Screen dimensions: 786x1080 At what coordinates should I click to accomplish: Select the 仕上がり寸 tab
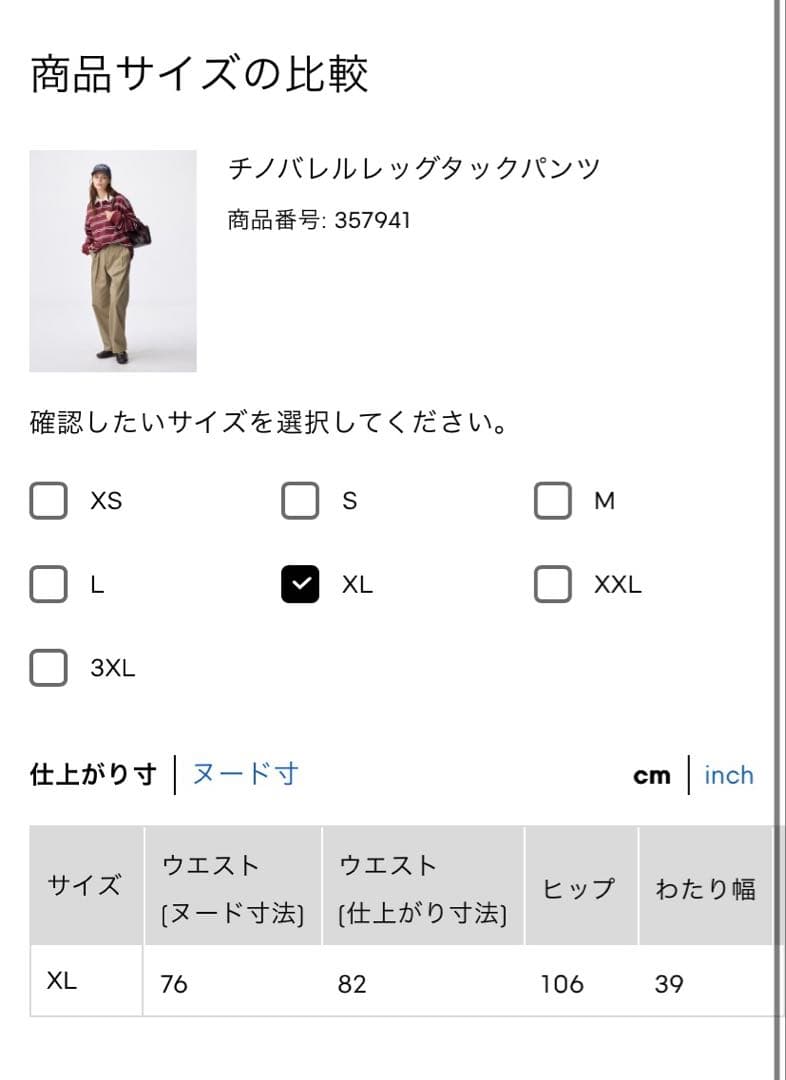coord(93,774)
